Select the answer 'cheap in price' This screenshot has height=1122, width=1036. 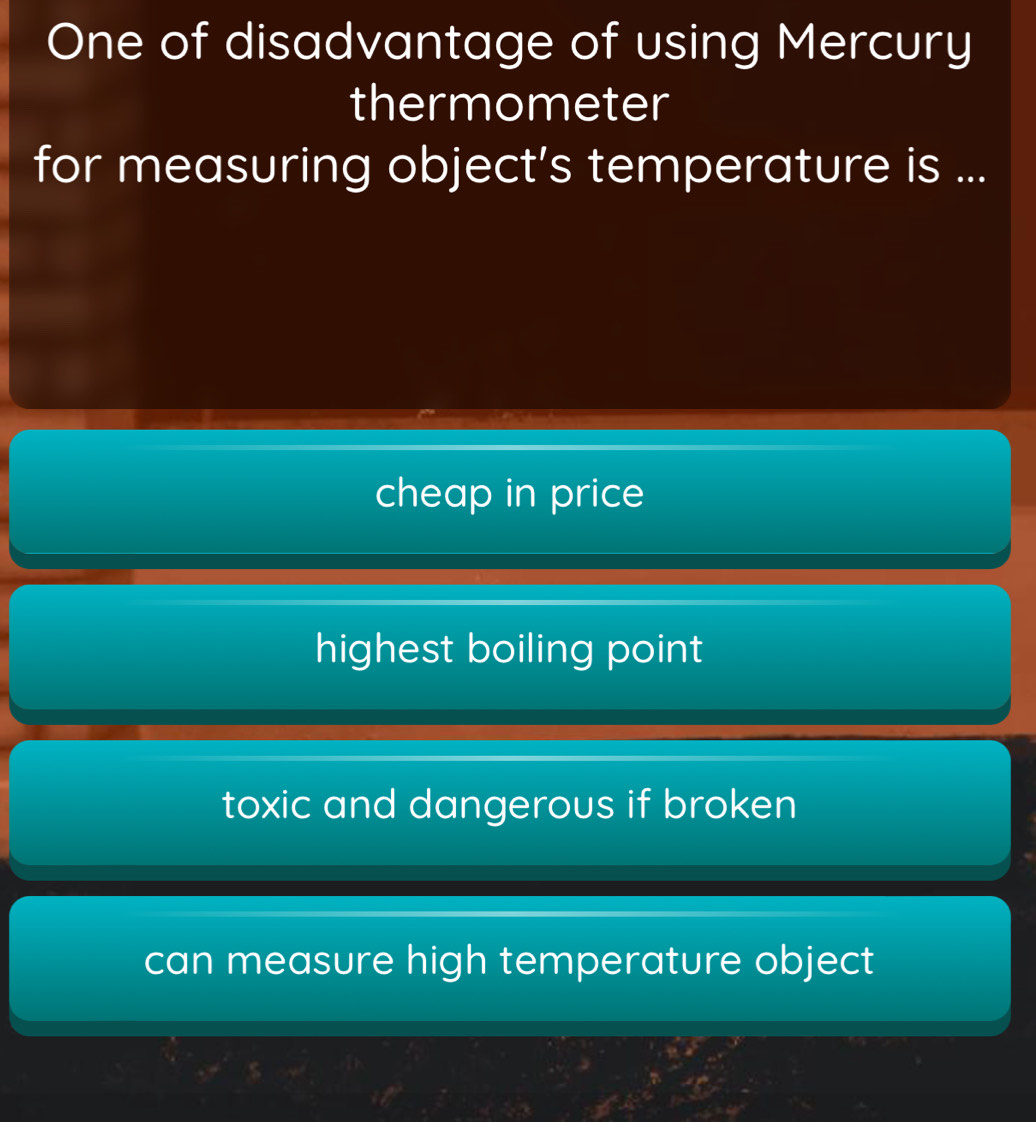(510, 493)
